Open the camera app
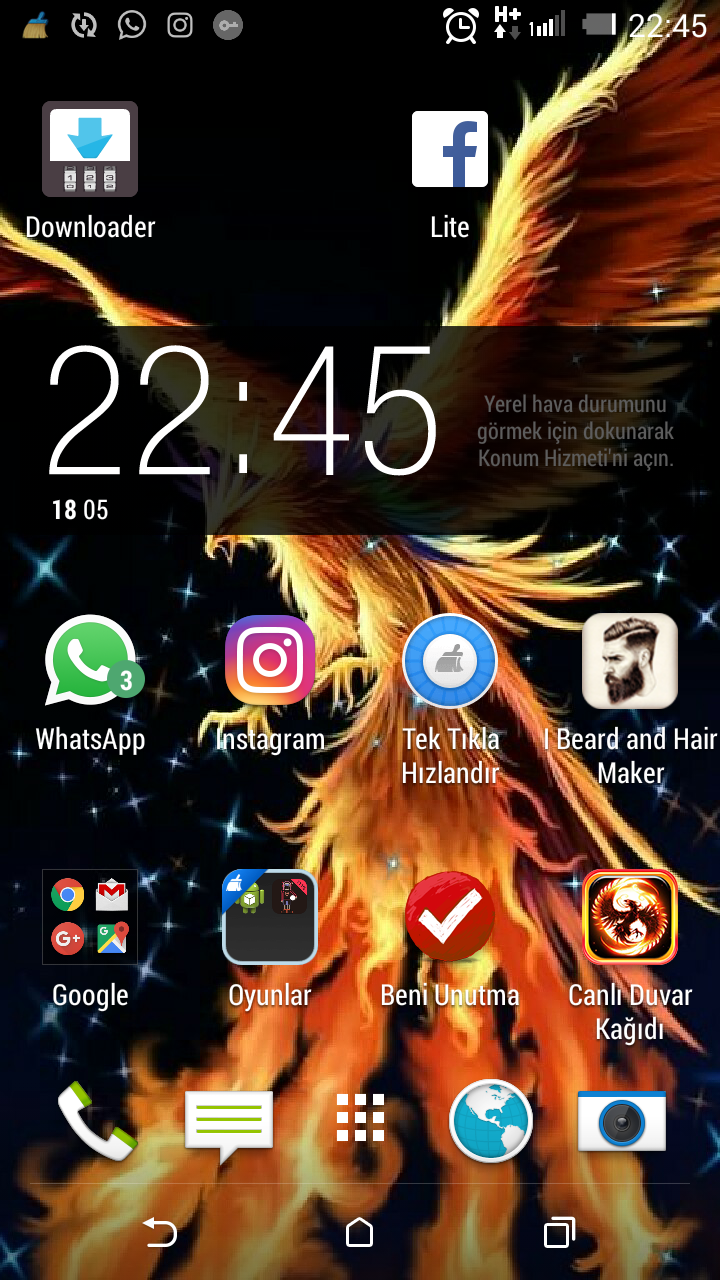720x1280 pixels. [x=622, y=1120]
